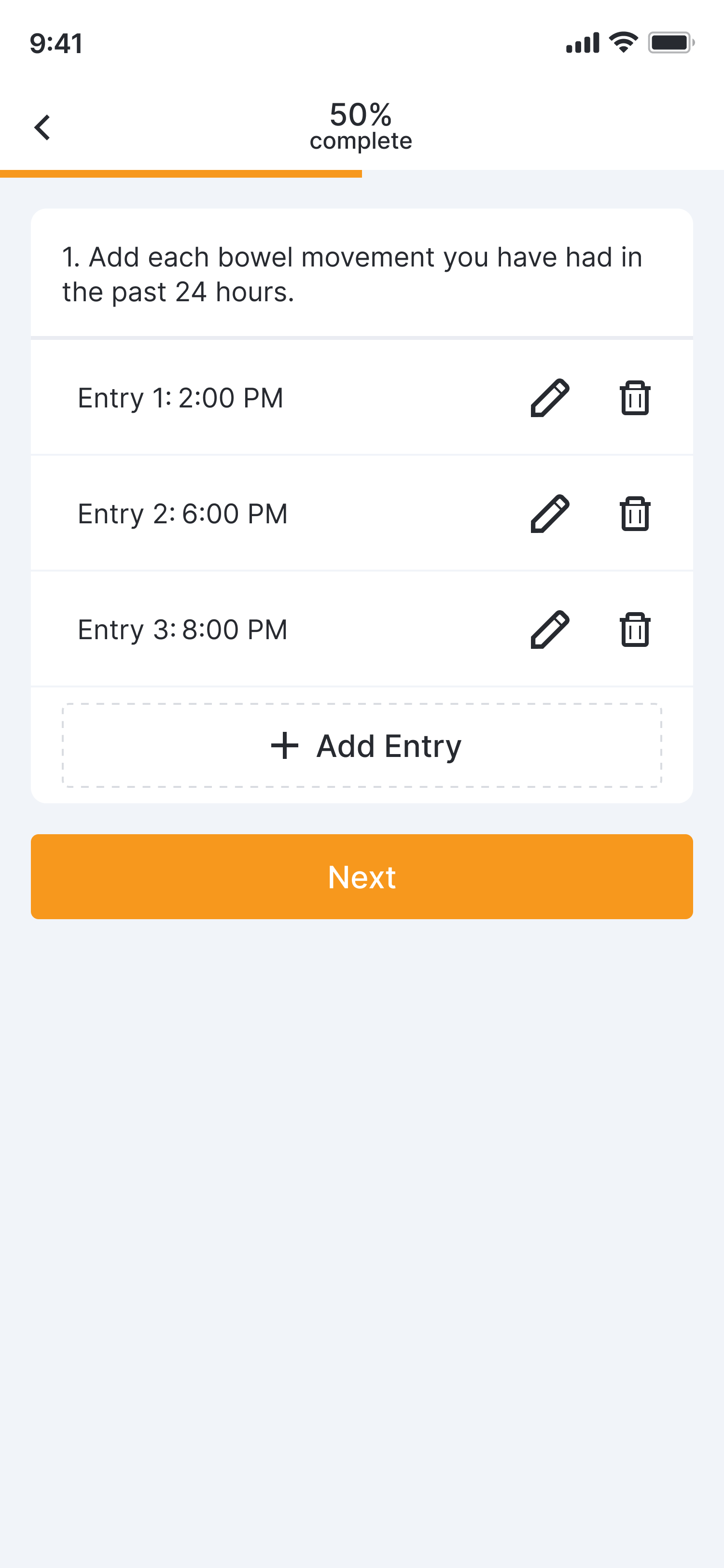Viewport: 724px width, 1568px height.
Task: Go back using the top arrow
Action: [42, 128]
